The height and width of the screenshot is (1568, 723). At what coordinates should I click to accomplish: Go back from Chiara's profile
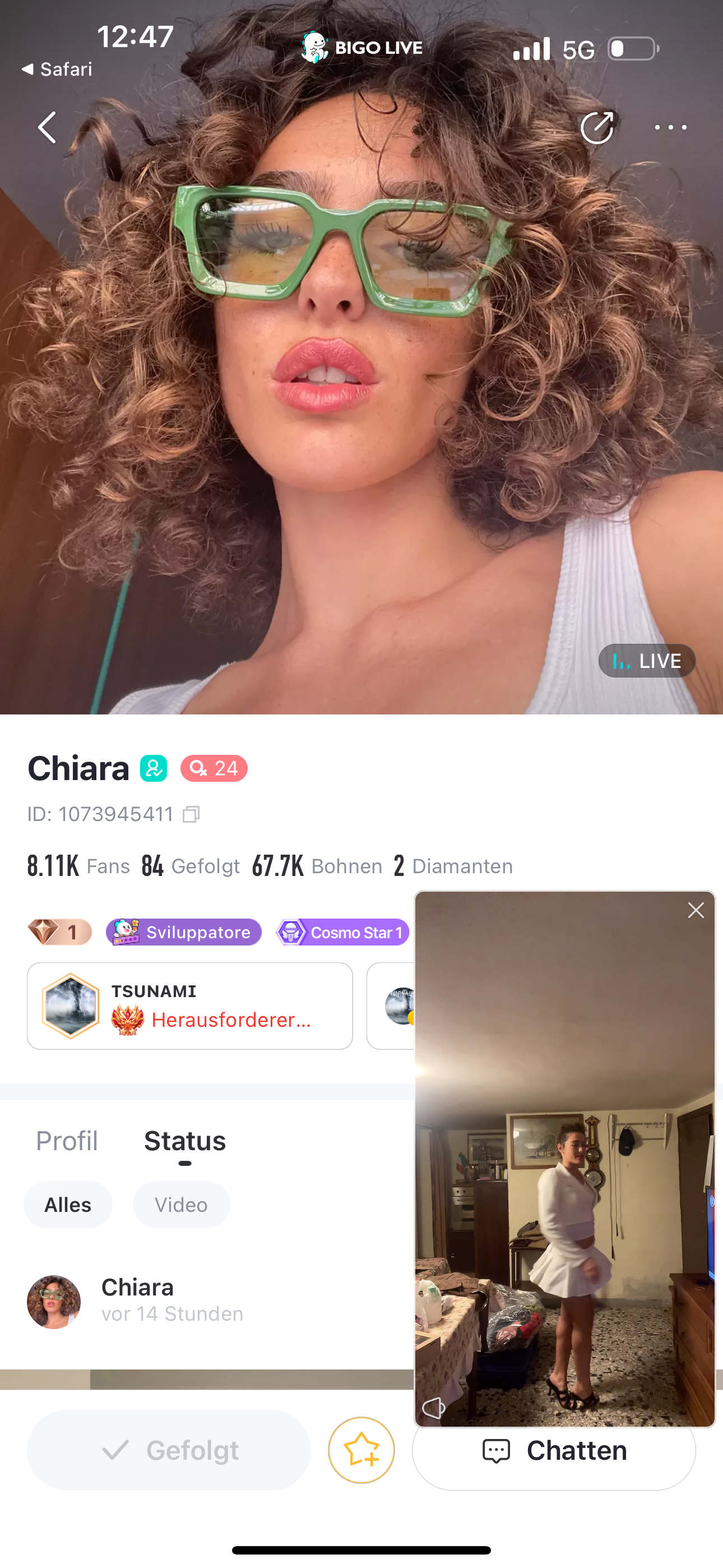(47, 127)
